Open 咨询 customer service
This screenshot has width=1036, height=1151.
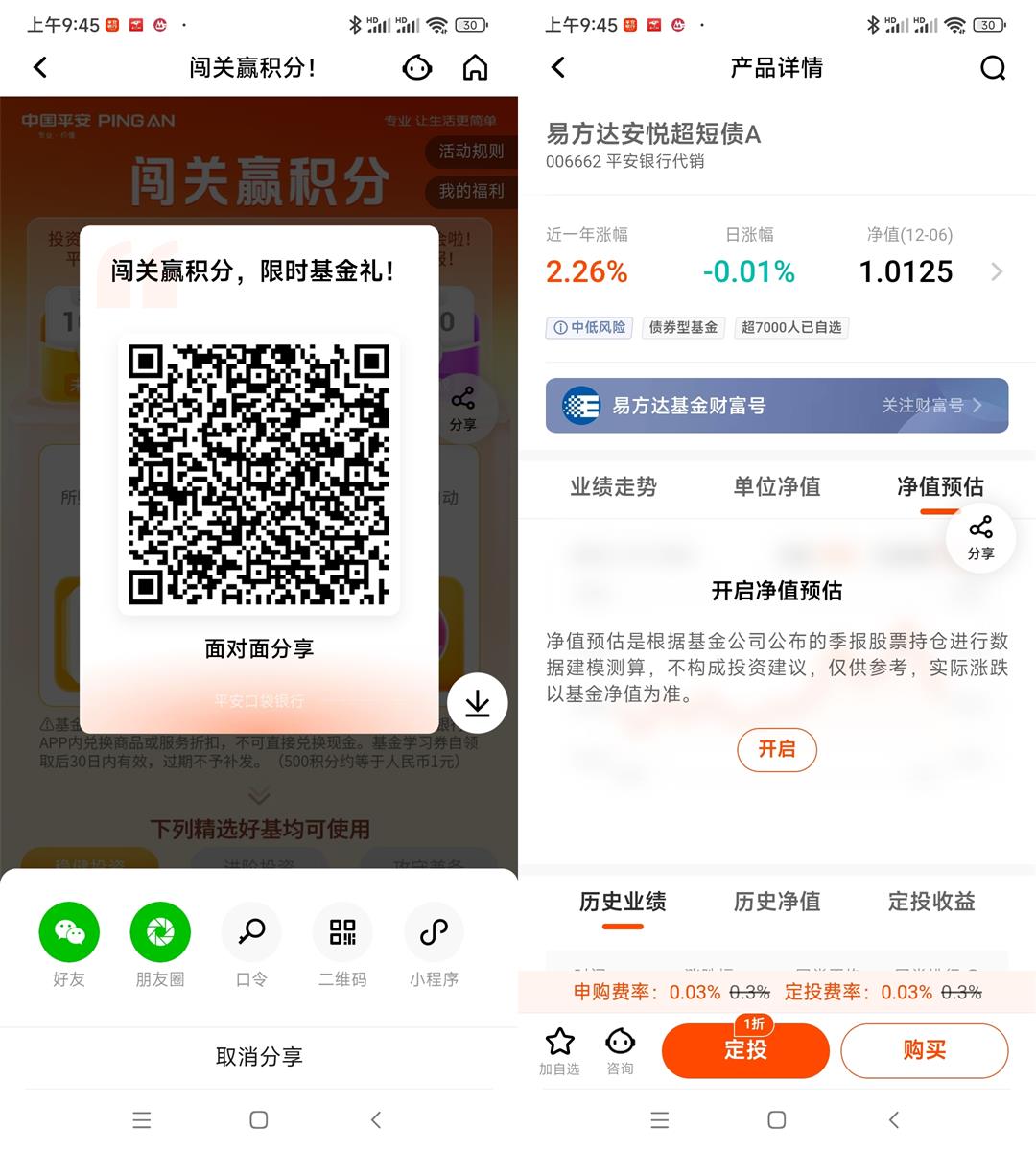(x=621, y=1050)
